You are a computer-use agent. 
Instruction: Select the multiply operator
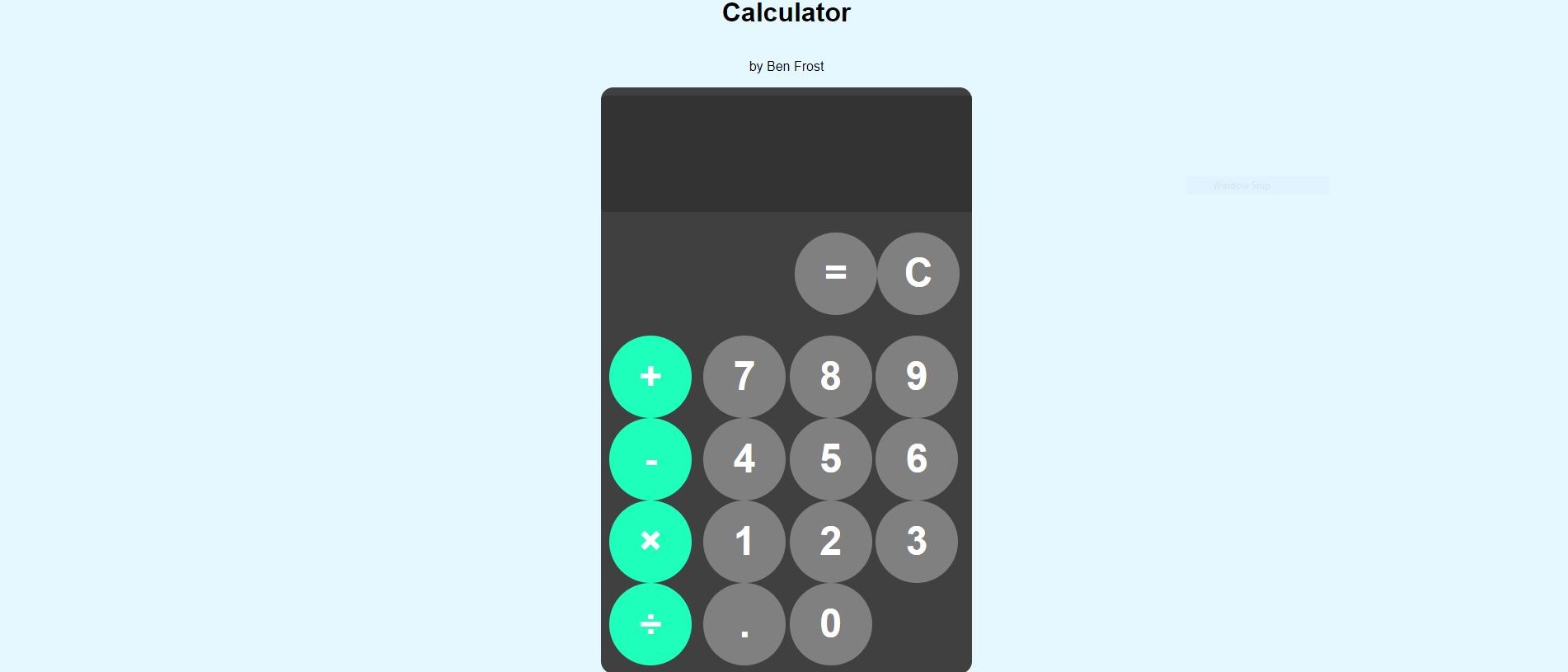(x=650, y=541)
